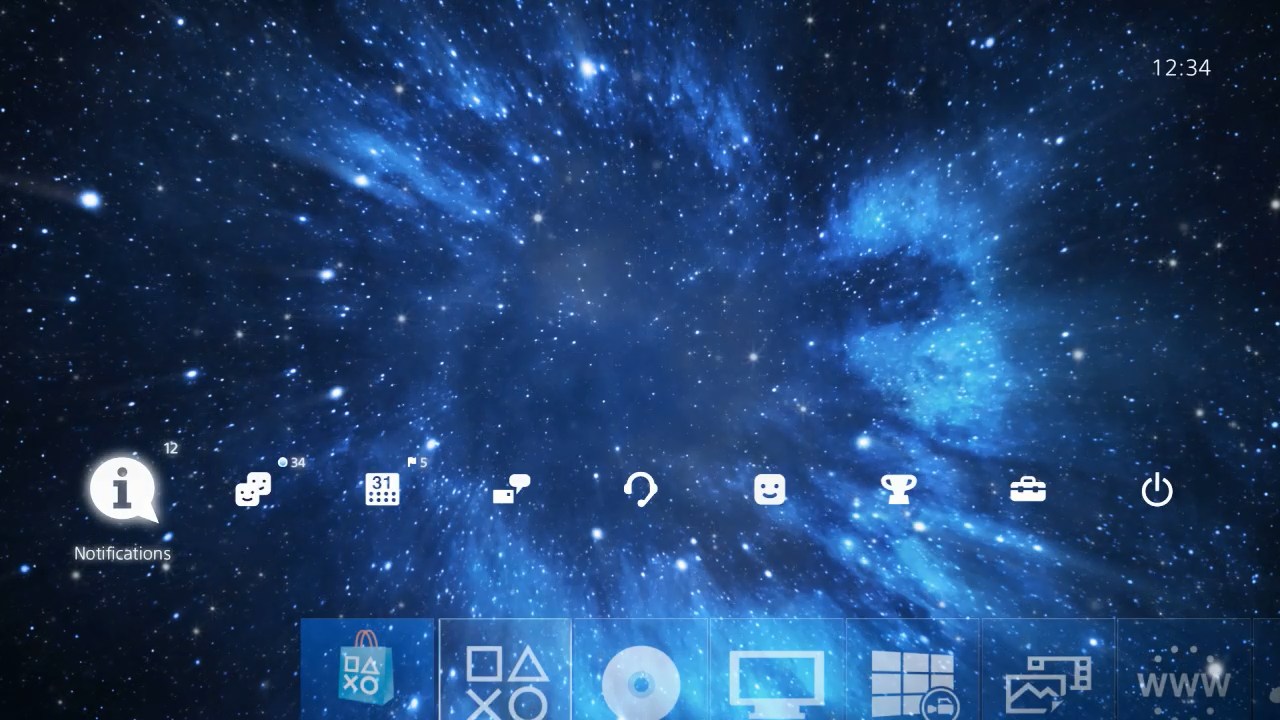The width and height of the screenshot is (1280, 720).
Task: Open the Friends icon
Action: pos(253,490)
